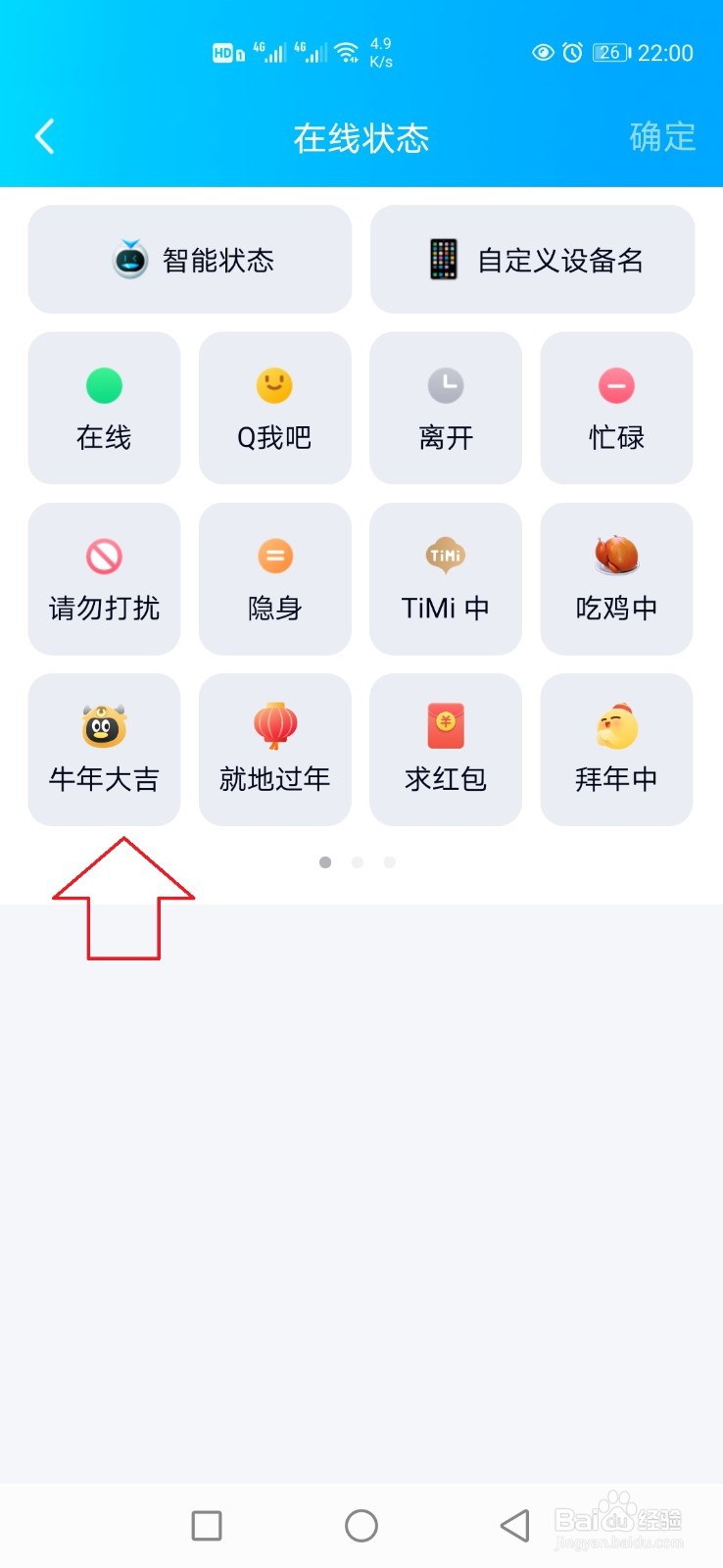Select the 牛年大吉 ox status icon
723x1568 pixels.
click(x=104, y=749)
